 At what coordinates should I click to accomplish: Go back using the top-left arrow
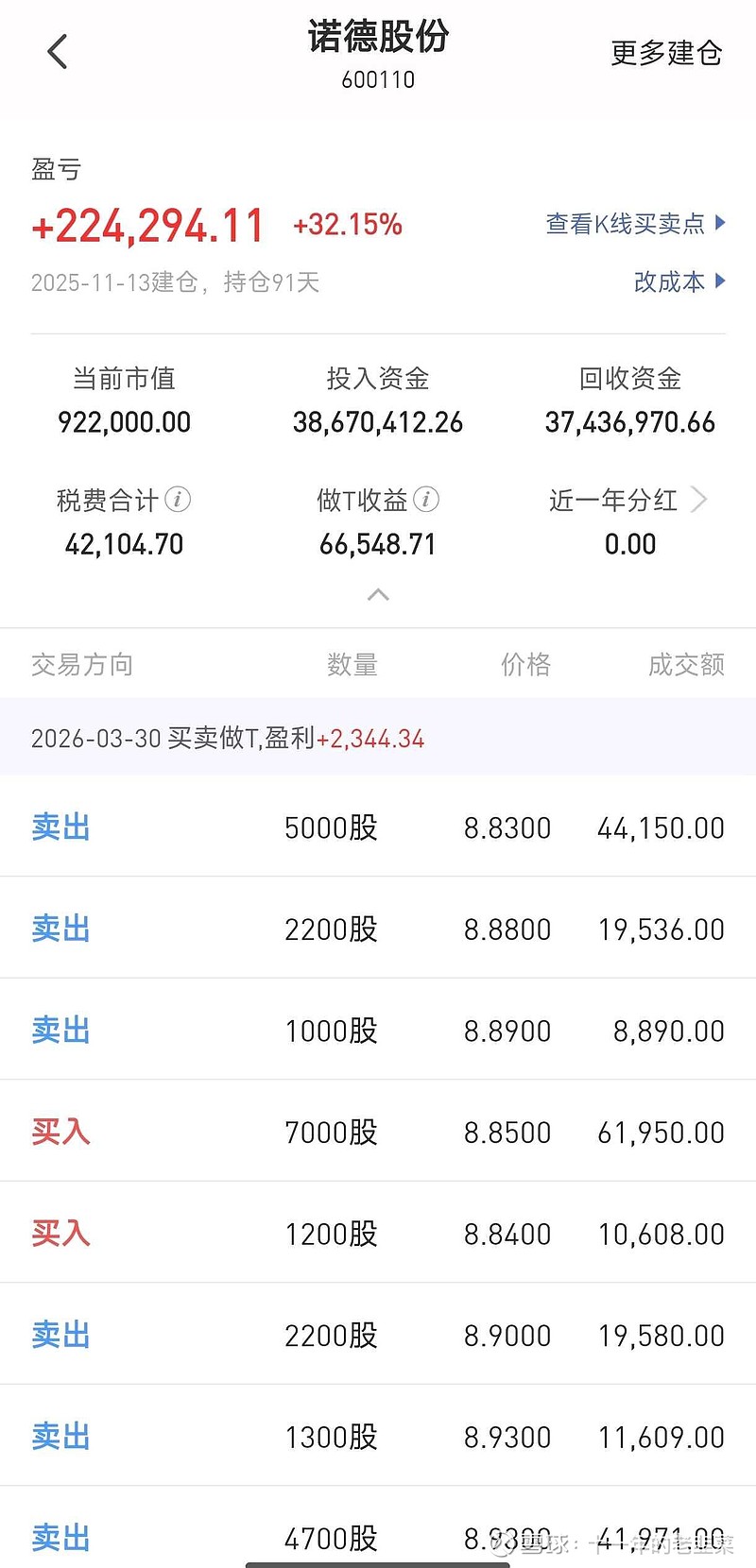[58, 52]
